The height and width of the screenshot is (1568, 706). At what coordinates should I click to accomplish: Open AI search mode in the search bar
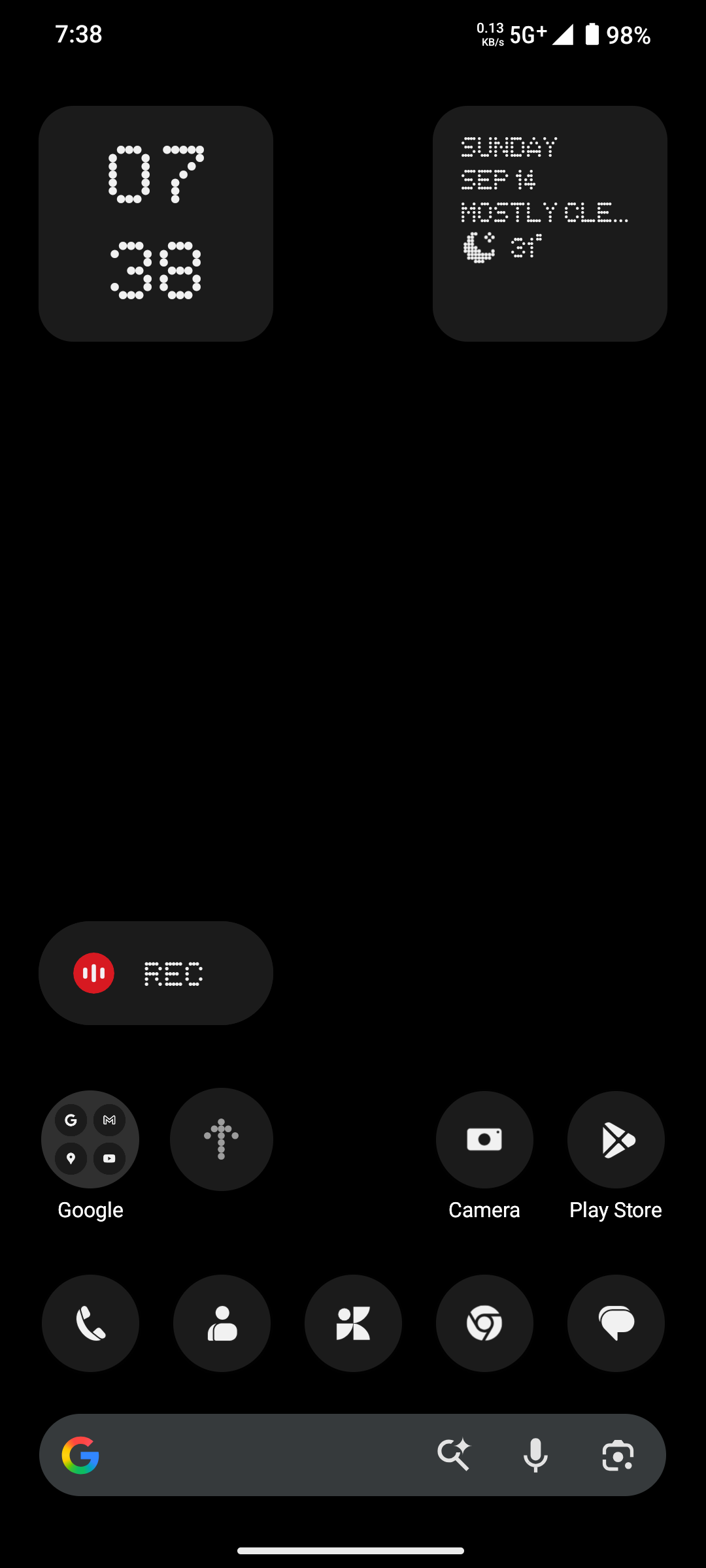pos(454,1455)
